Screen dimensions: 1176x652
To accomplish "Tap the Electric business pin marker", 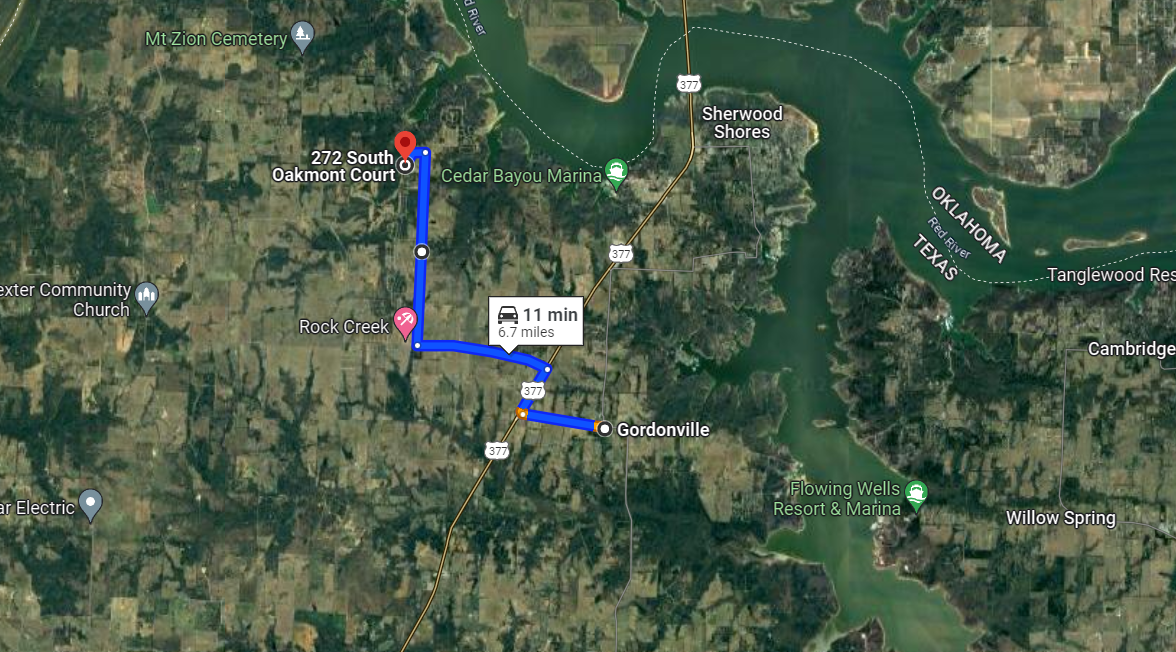I will tap(91, 503).
